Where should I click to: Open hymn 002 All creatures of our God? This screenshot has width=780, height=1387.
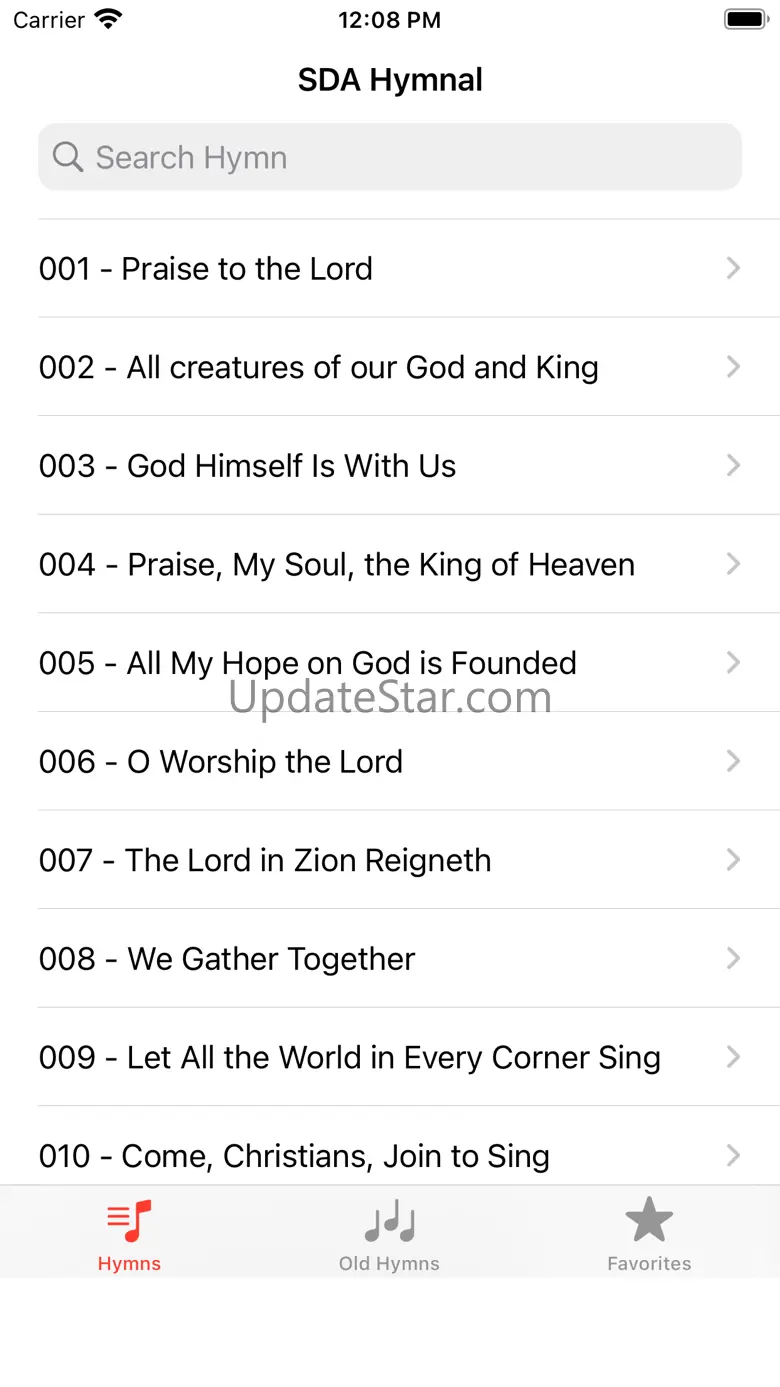(390, 367)
